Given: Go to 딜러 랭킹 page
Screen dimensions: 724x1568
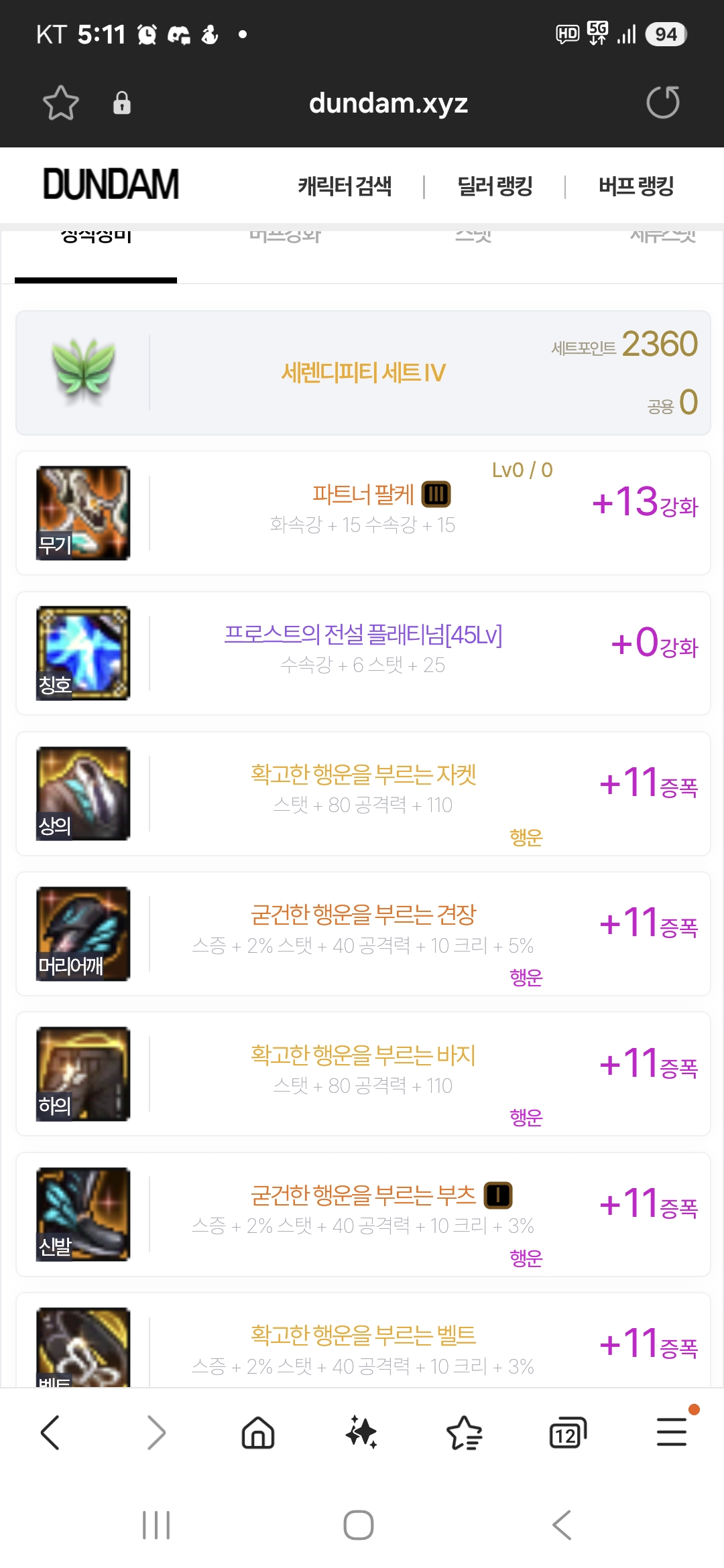Looking at the screenshot, I should tap(495, 186).
